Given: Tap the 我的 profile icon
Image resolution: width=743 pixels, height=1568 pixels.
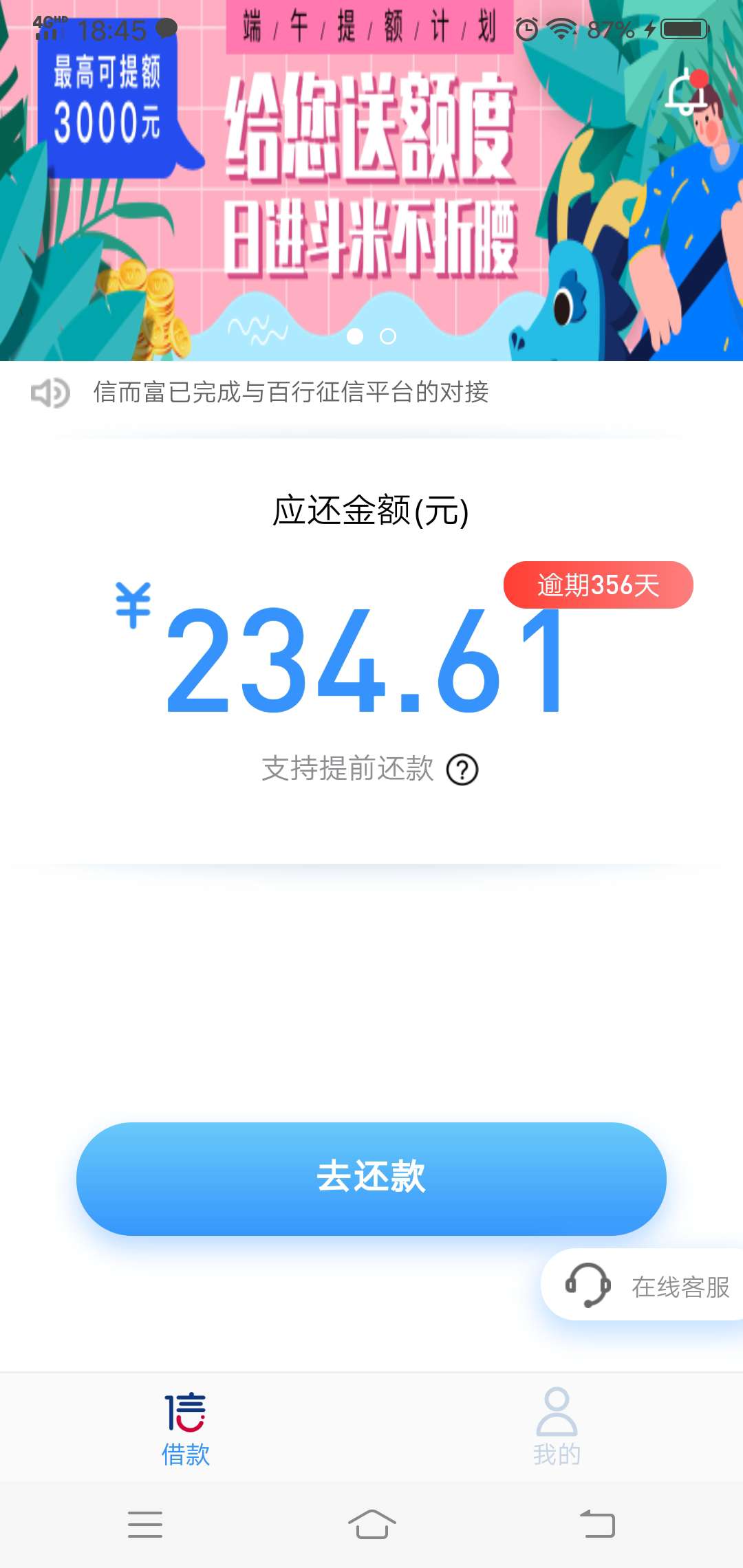Looking at the screenshot, I should coord(557,1411).
